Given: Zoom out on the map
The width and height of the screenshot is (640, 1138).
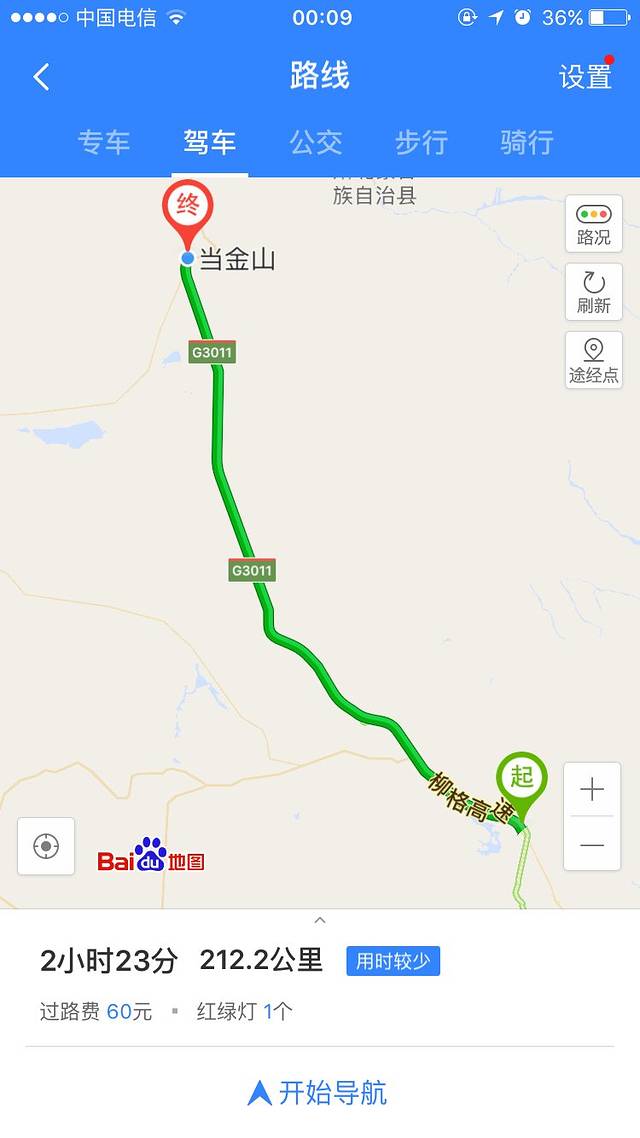Looking at the screenshot, I should pyautogui.click(x=592, y=845).
